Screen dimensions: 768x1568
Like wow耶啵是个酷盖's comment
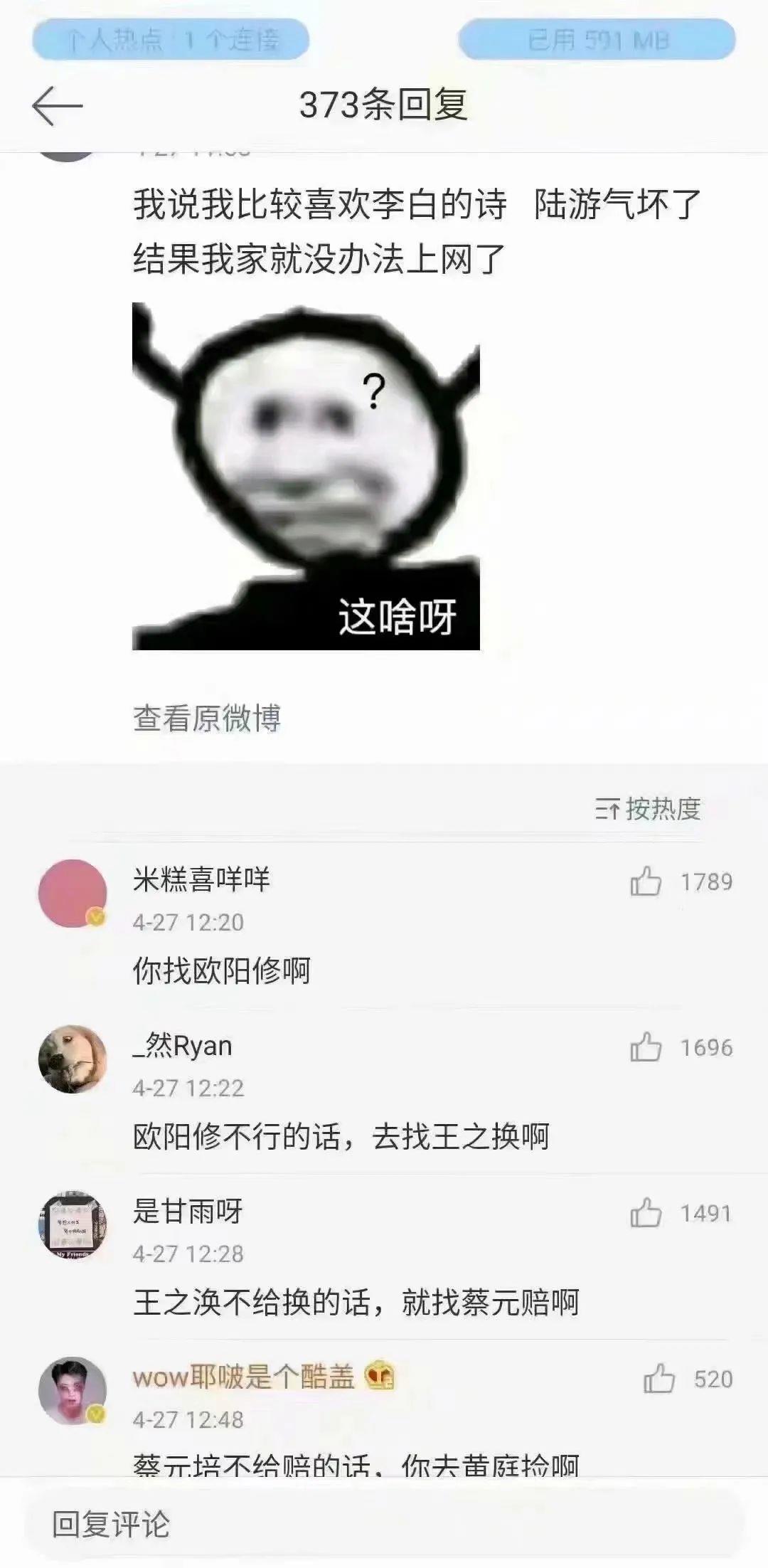[x=659, y=1379]
